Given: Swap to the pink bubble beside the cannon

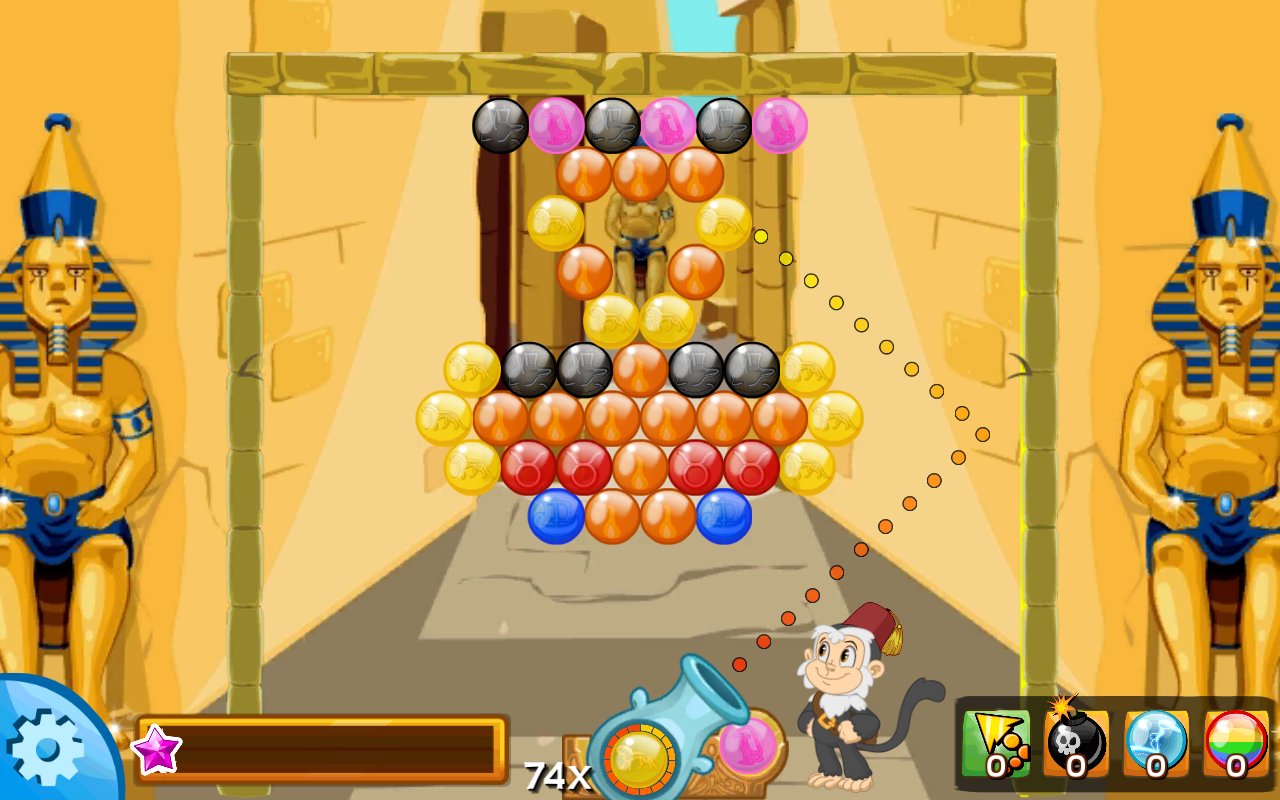Looking at the screenshot, I should point(748,745).
